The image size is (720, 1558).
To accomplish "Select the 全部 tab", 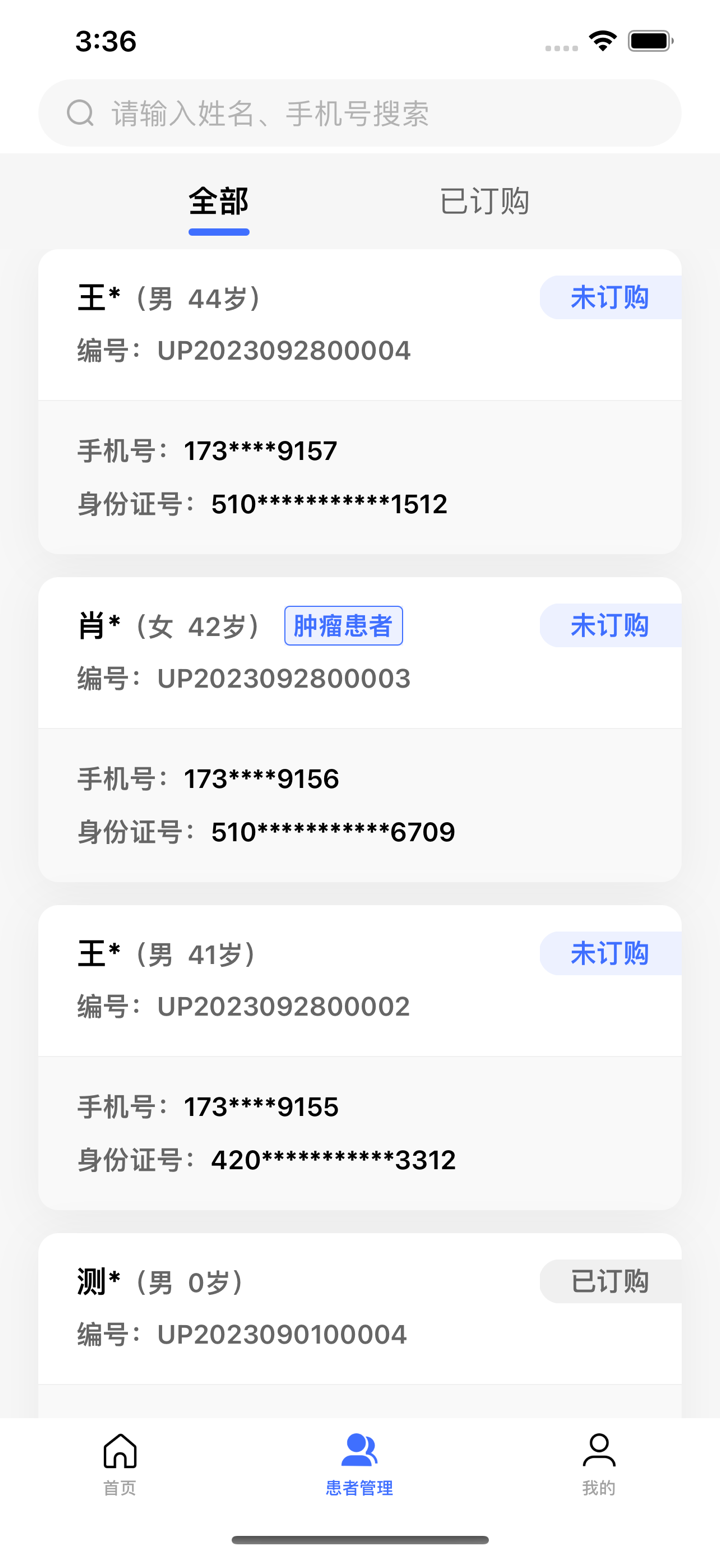I will pos(218,202).
